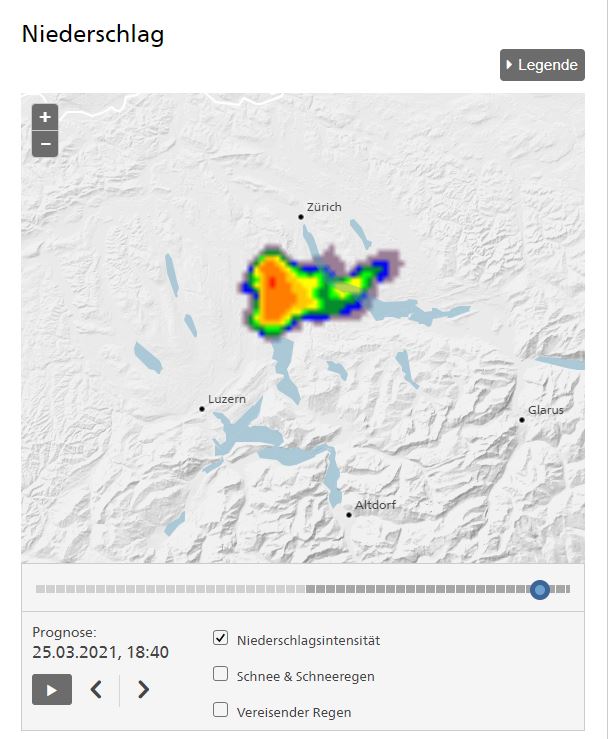
Task: Enable the Schnee & Schneeregen layer
Action: (x=221, y=674)
